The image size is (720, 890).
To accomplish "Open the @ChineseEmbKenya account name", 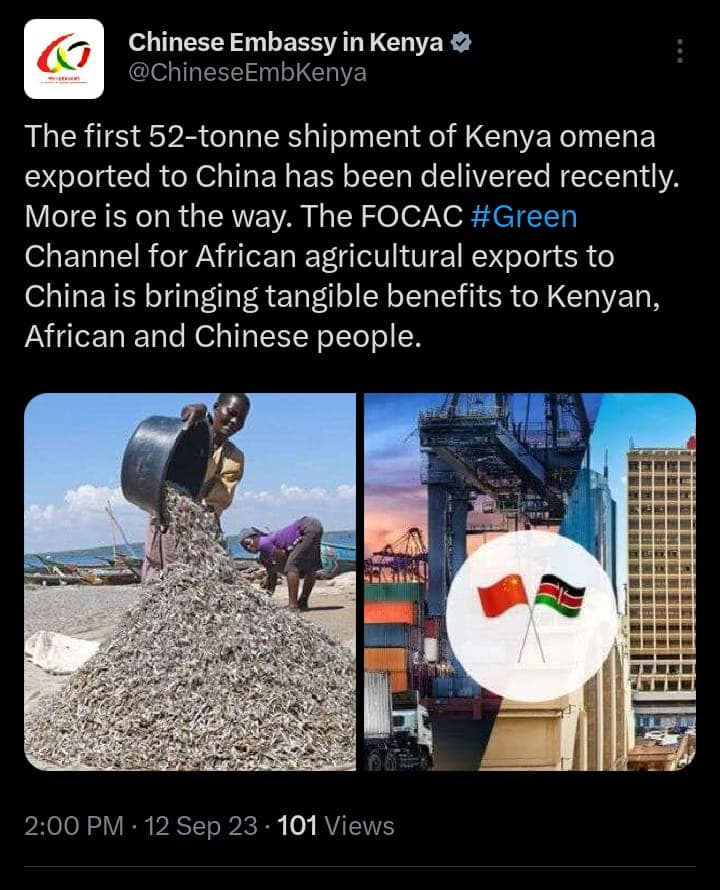I will point(247,72).
